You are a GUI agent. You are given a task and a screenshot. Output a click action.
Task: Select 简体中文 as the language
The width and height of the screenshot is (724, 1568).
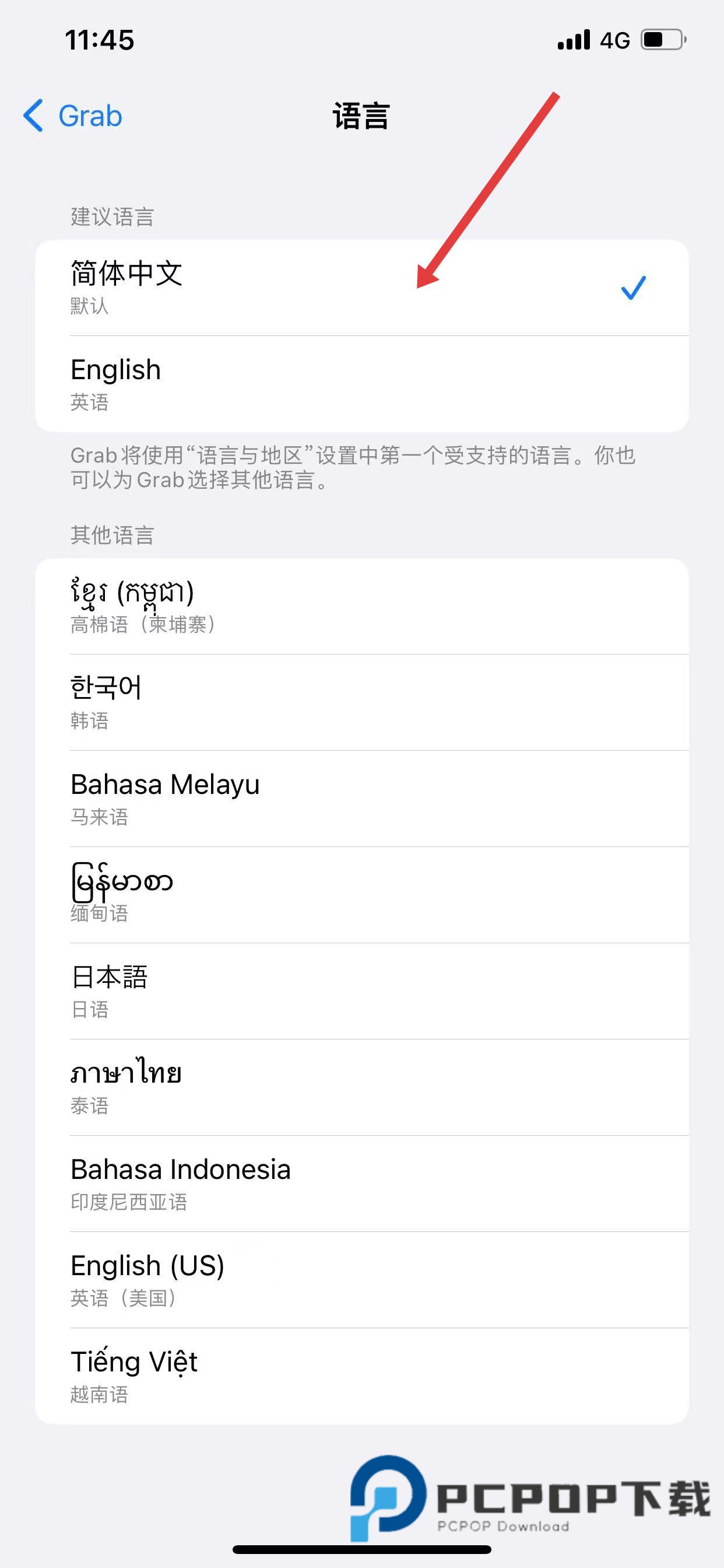[361, 288]
